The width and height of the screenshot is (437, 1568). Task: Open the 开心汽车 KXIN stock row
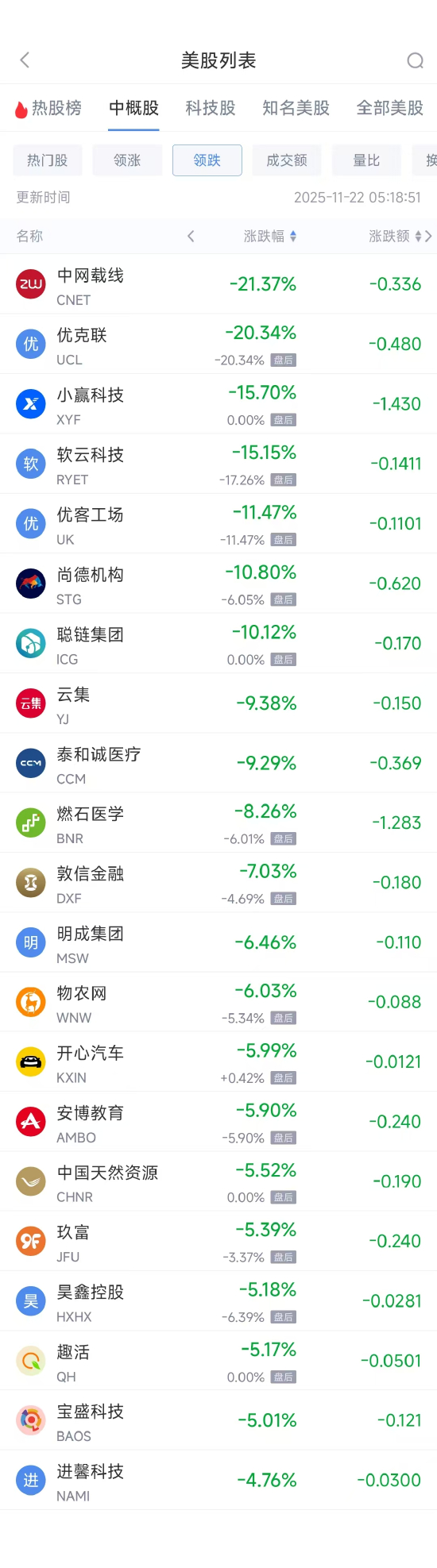click(x=218, y=1062)
